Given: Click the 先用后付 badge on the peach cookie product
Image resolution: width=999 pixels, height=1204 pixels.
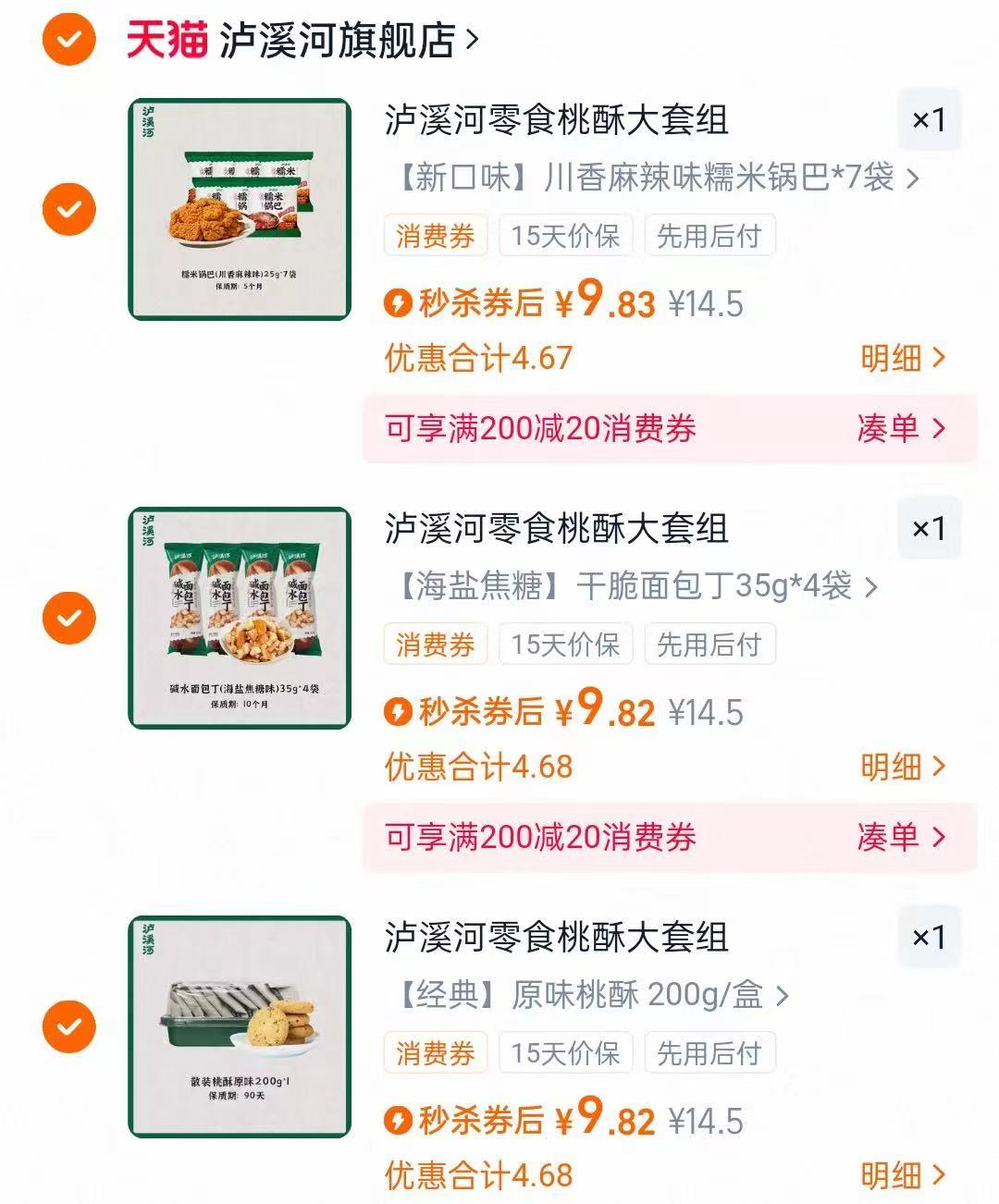Looking at the screenshot, I should (709, 1052).
